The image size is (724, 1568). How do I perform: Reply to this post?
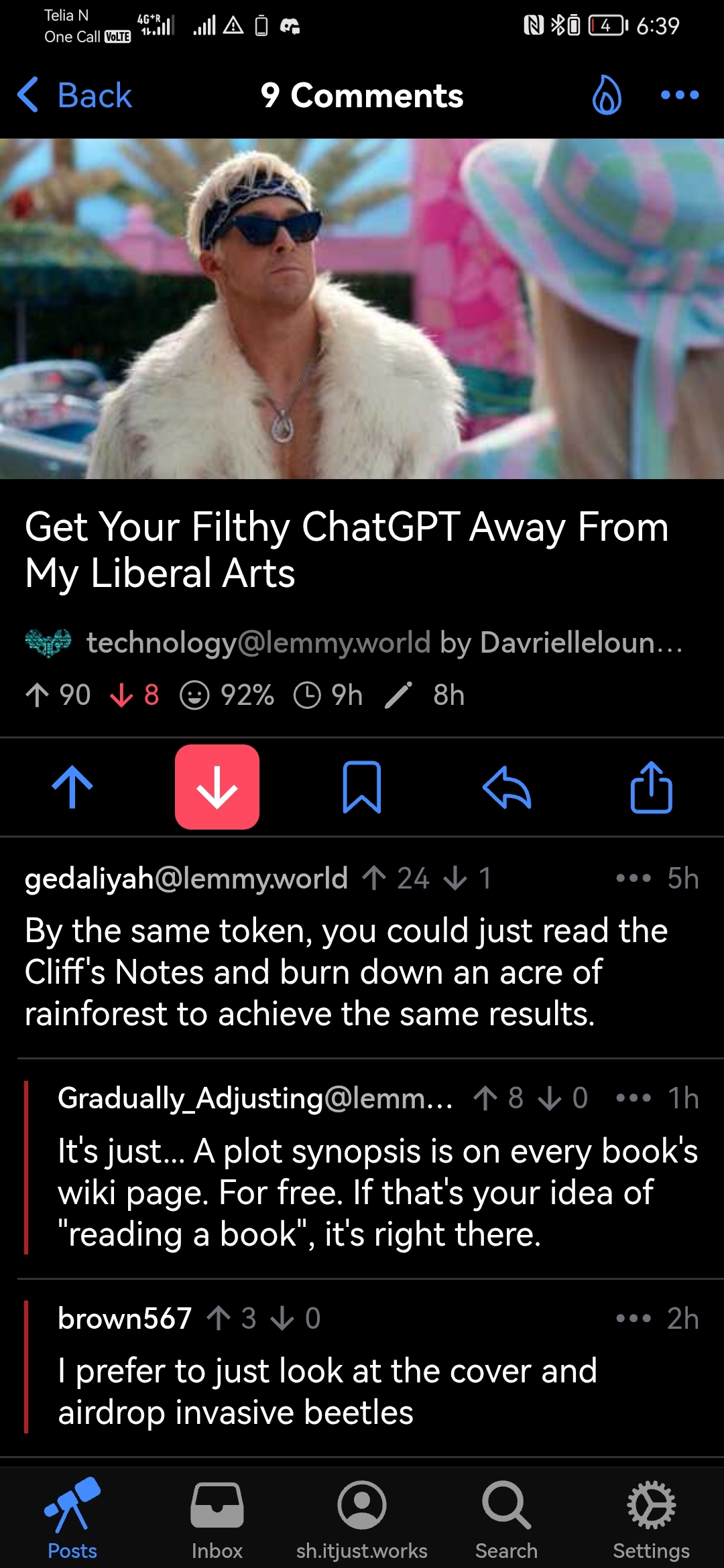(x=507, y=787)
